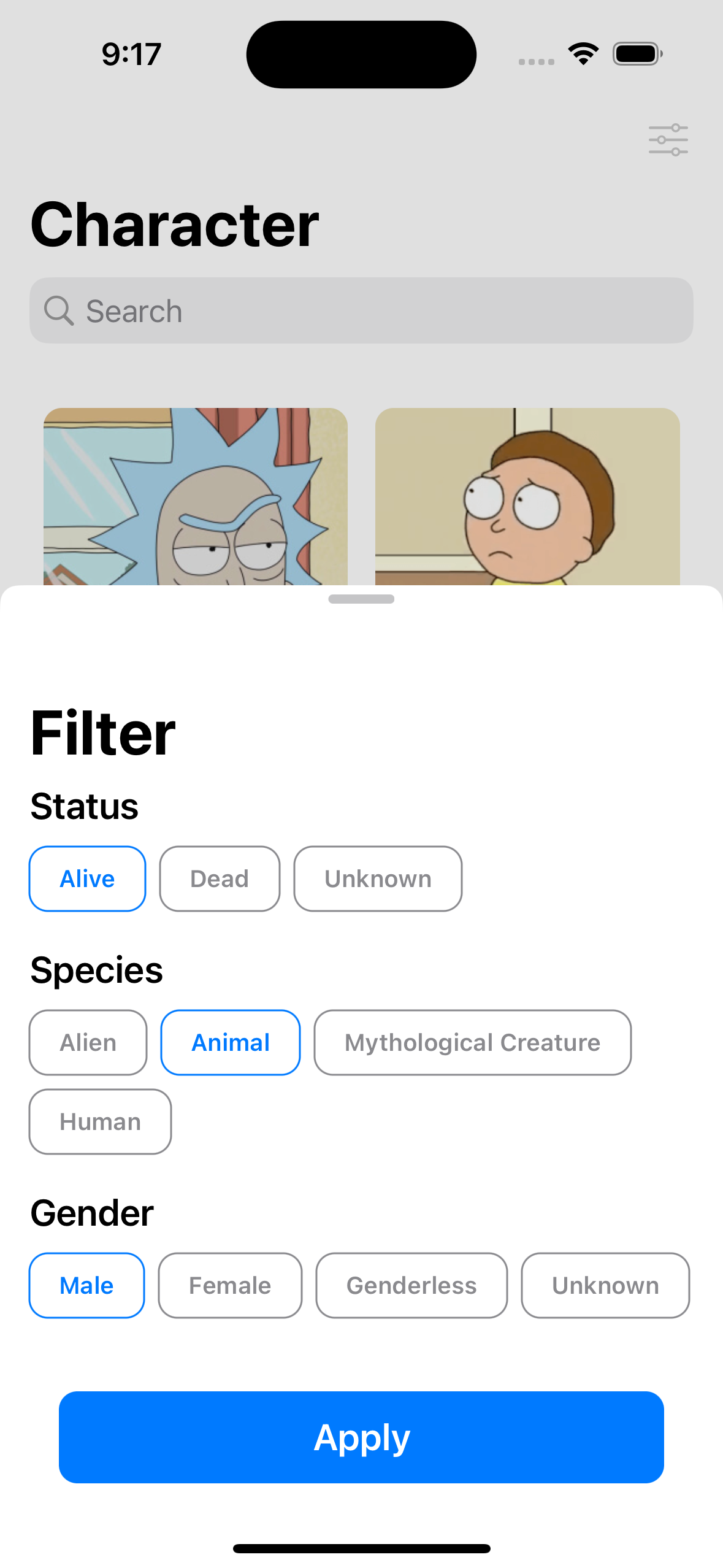This screenshot has width=723, height=1568.
Task: Select the Dead status filter
Action: [220, 878]
